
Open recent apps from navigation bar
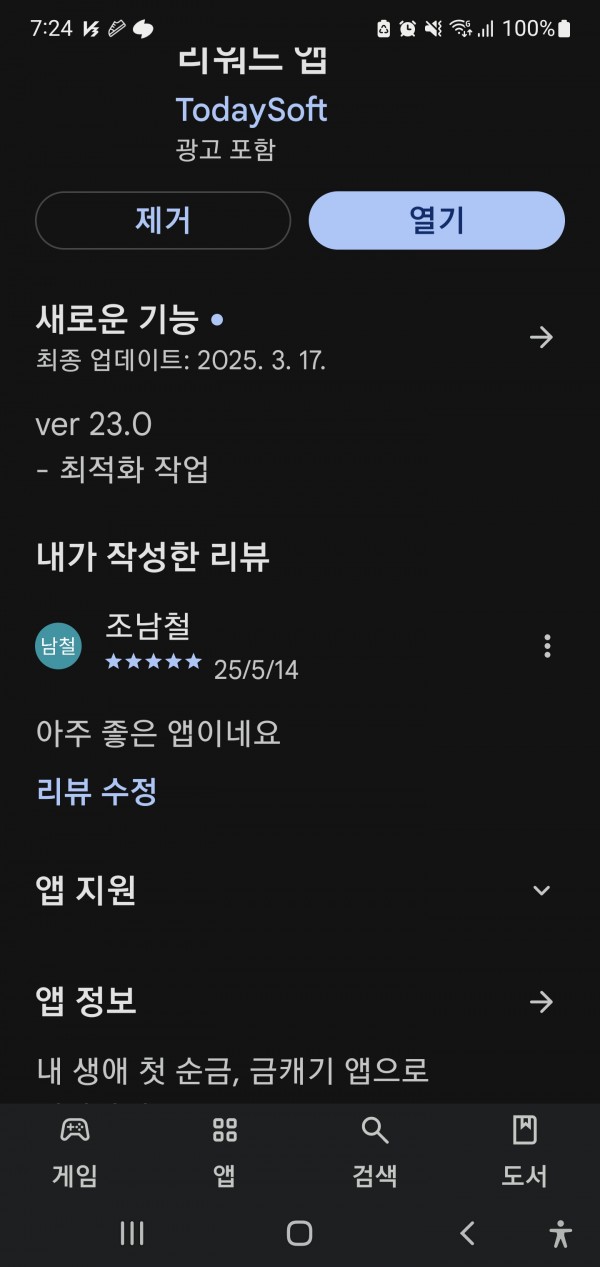point(132,1233)
